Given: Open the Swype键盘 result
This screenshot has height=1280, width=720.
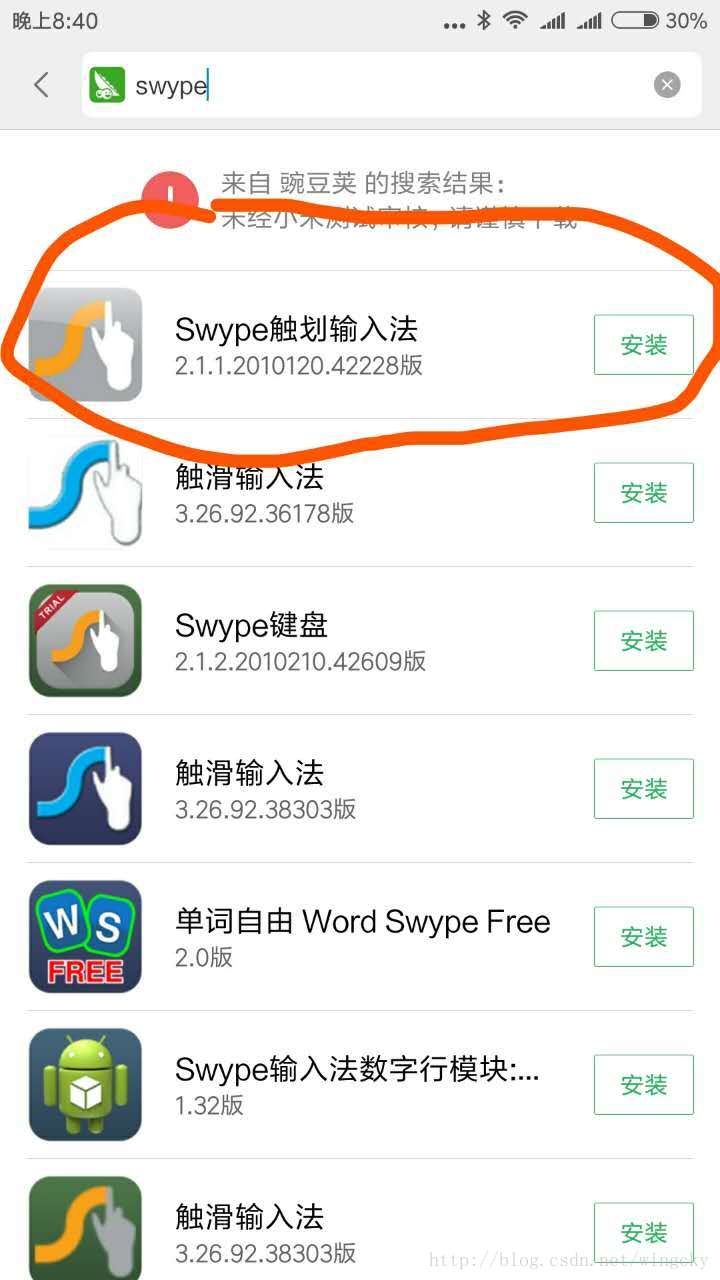Looking at the screenshot, I should coord(300,641).
